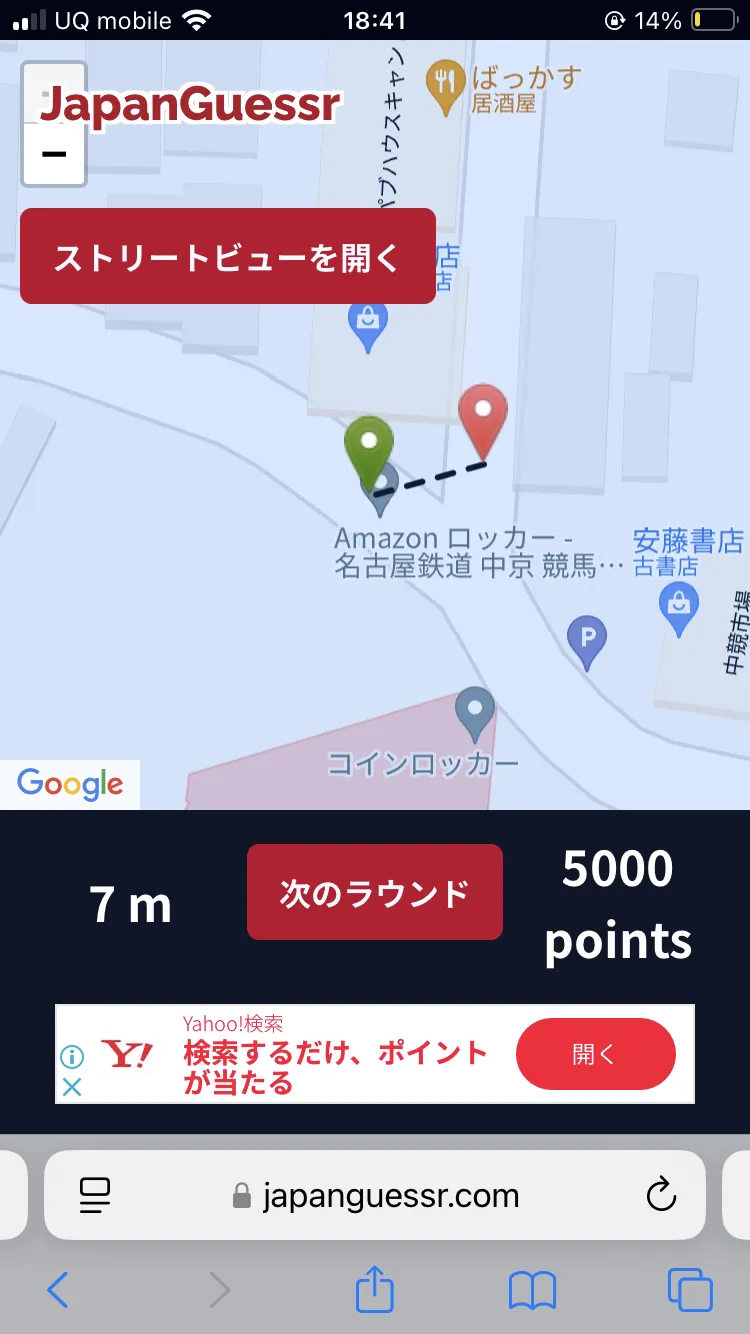Edit the japanguessr.com address bar
This screenshot has height=1334, width=750.
(x=390, y=1195)
